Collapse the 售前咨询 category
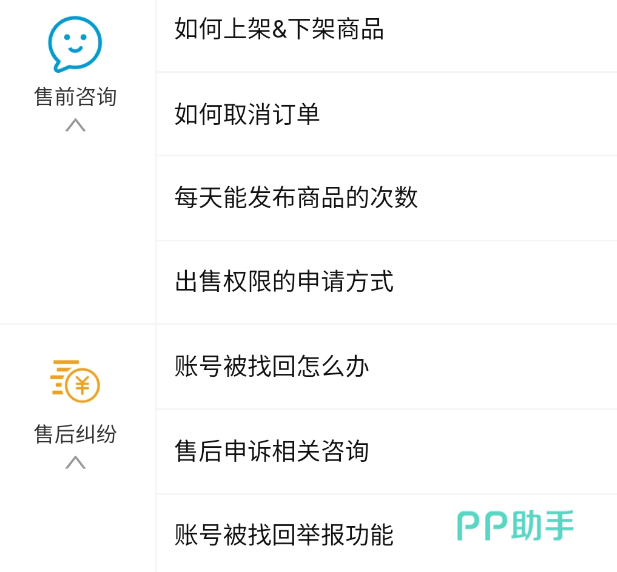The width and height of the screenshot is (617, 572). pyautogui.click(x=75, y=125)
